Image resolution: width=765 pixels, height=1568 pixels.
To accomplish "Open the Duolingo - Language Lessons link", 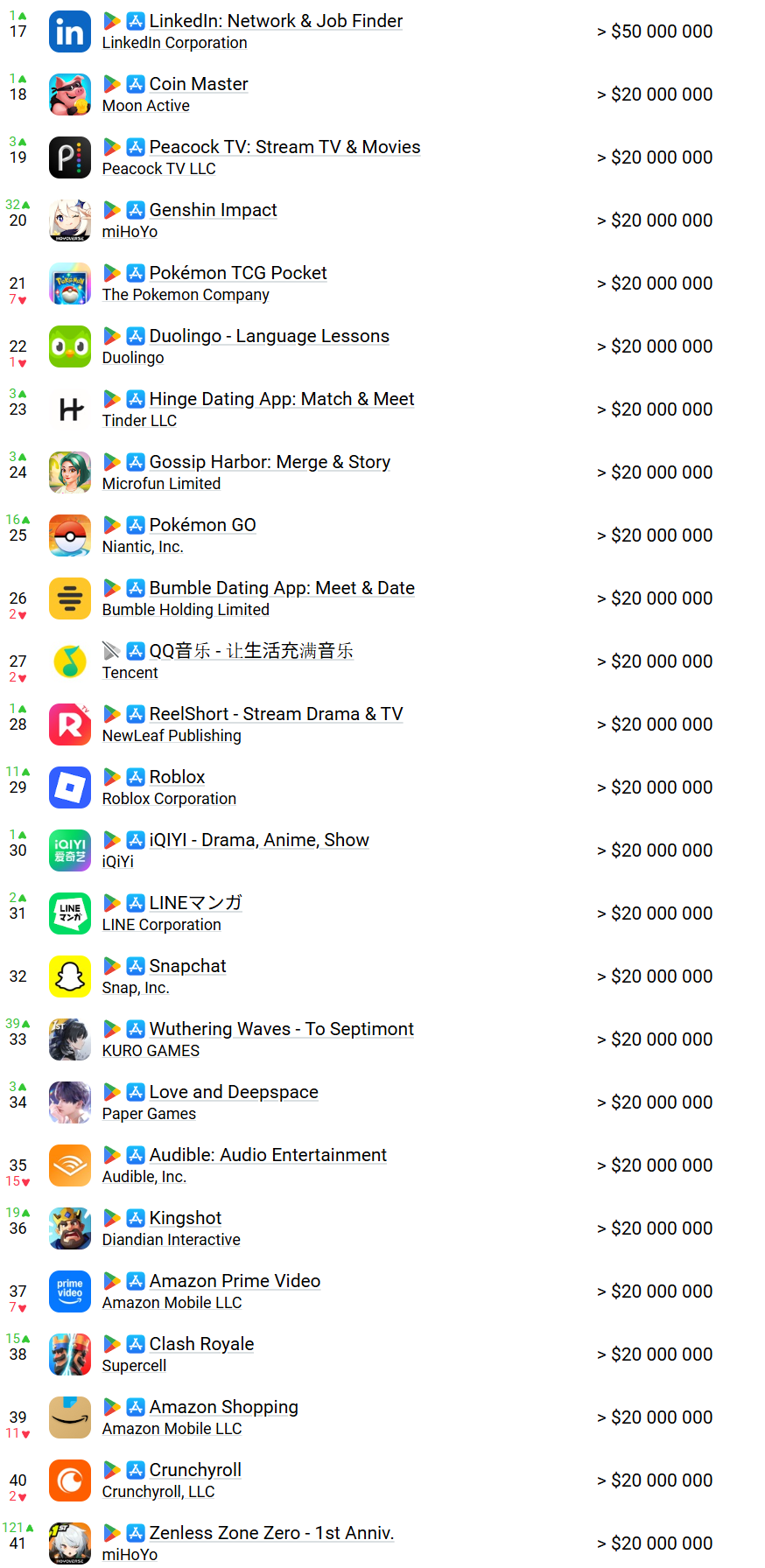I will coord(269,336).
